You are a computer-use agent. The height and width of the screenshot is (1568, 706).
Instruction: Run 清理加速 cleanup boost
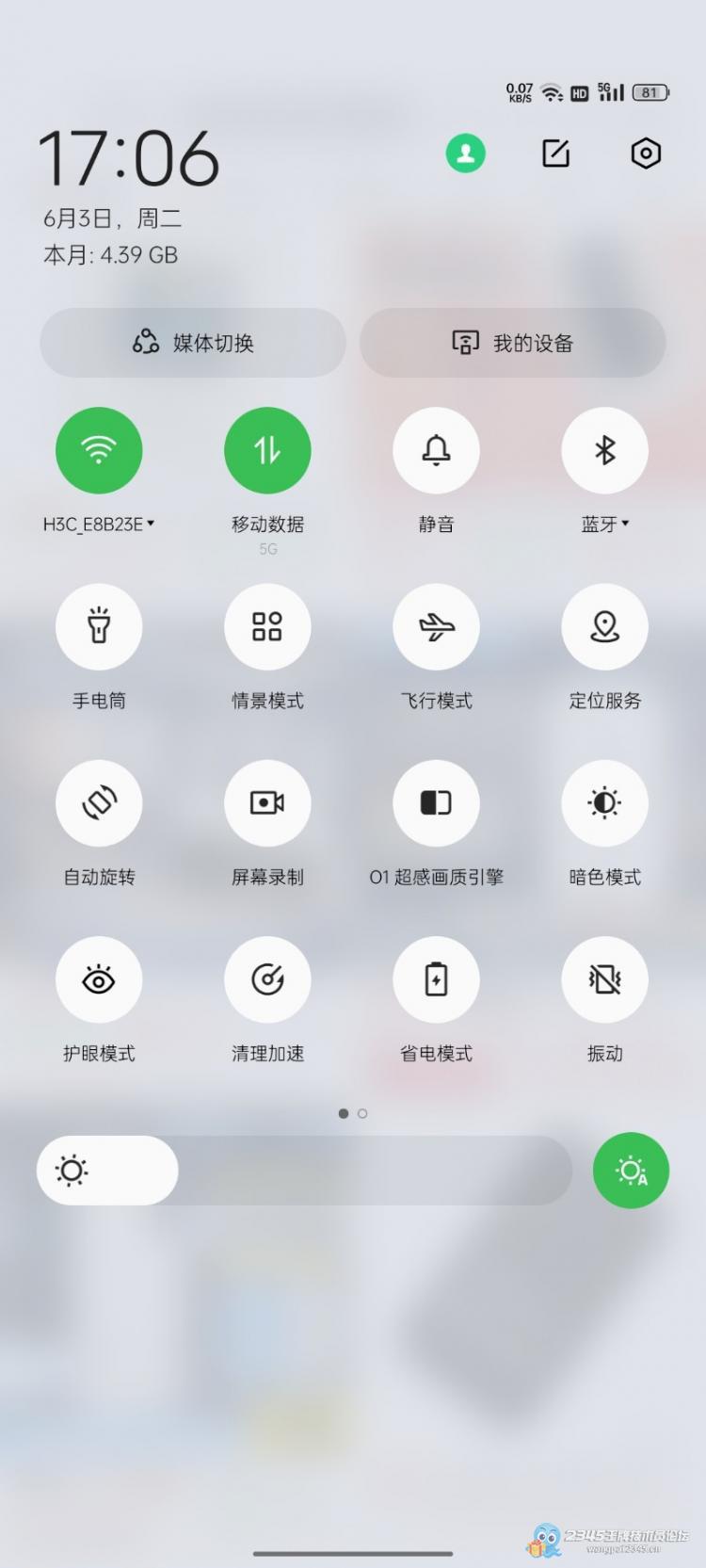[267, 979]
